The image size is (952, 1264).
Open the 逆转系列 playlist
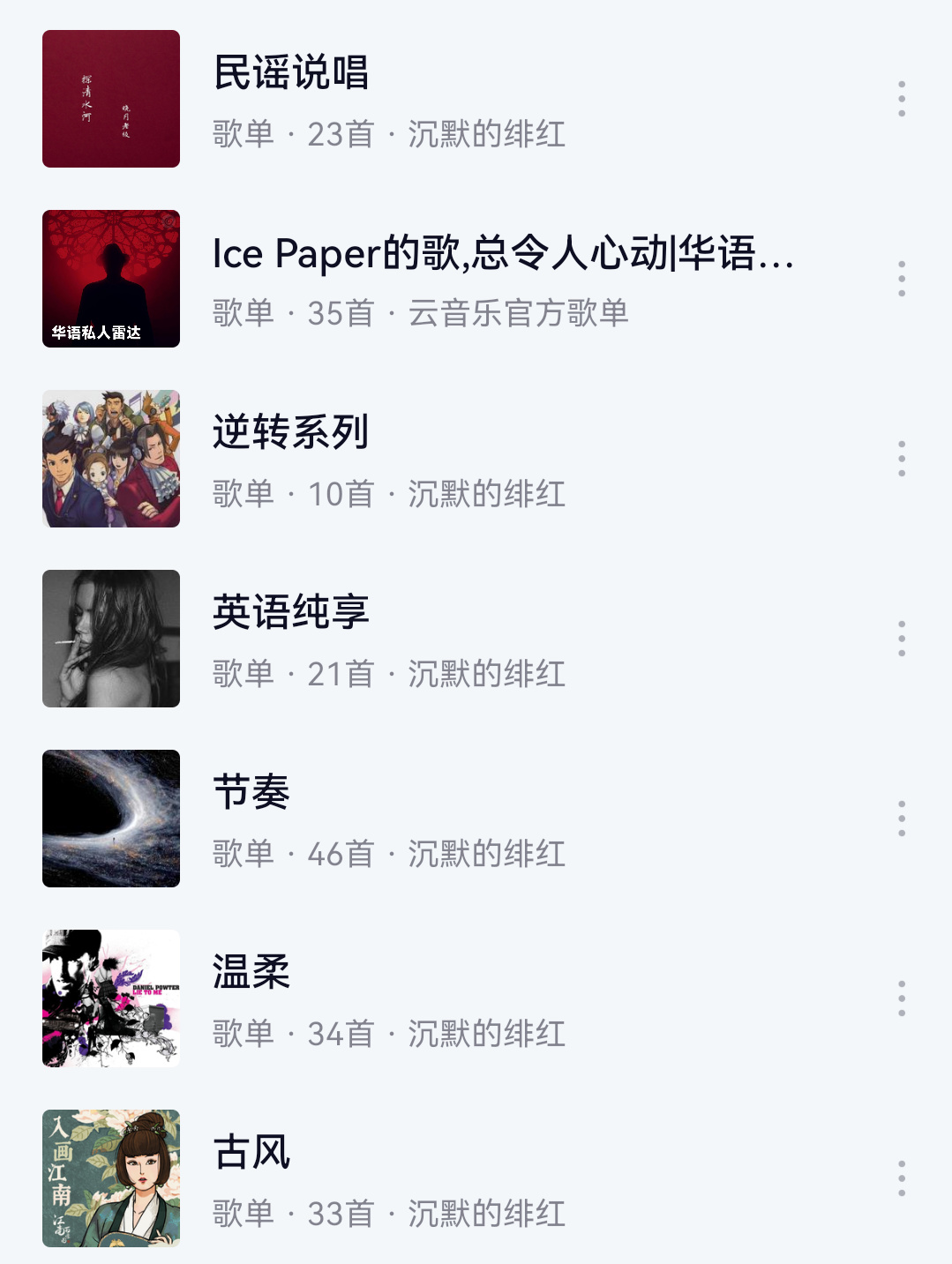(291, 434)
